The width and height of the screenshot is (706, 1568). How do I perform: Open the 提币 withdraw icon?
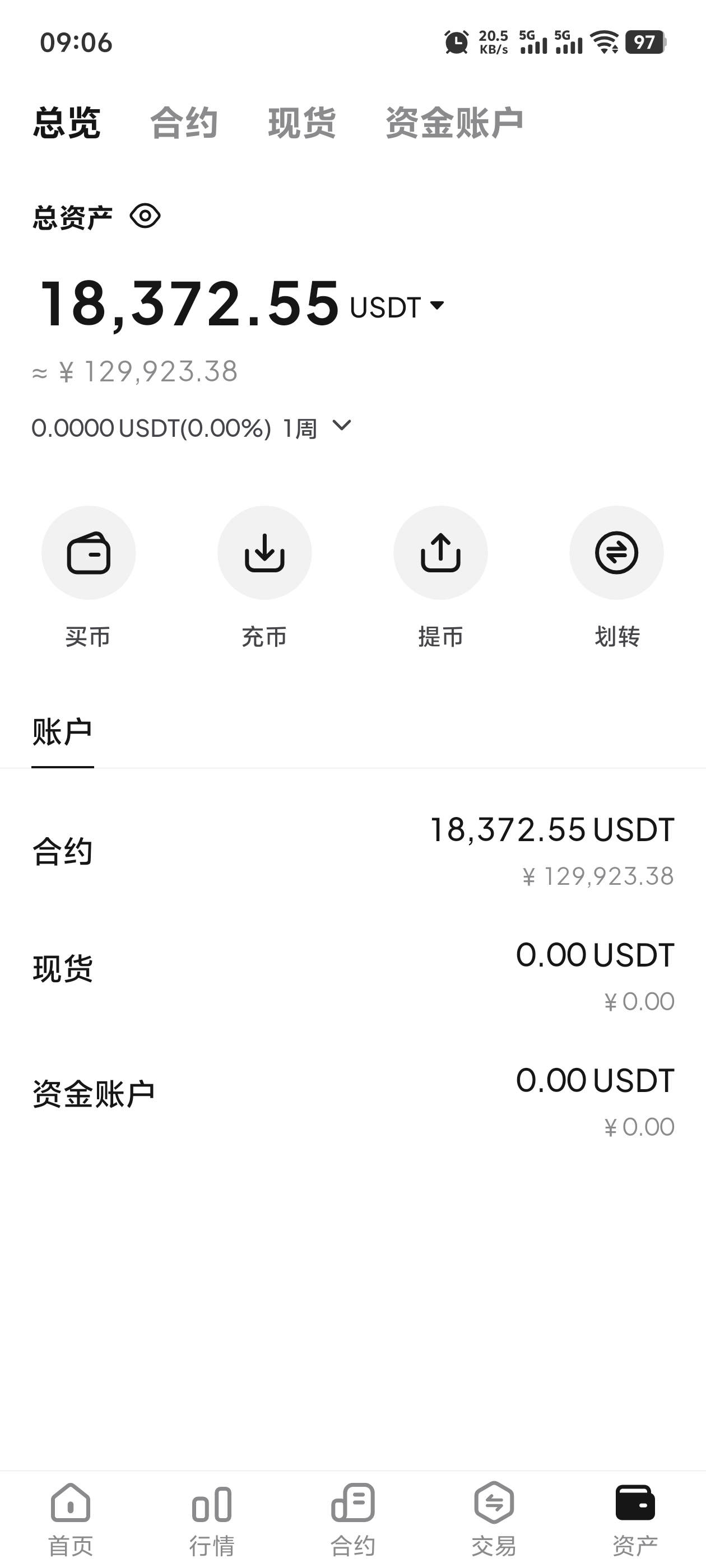click(440, 552)
